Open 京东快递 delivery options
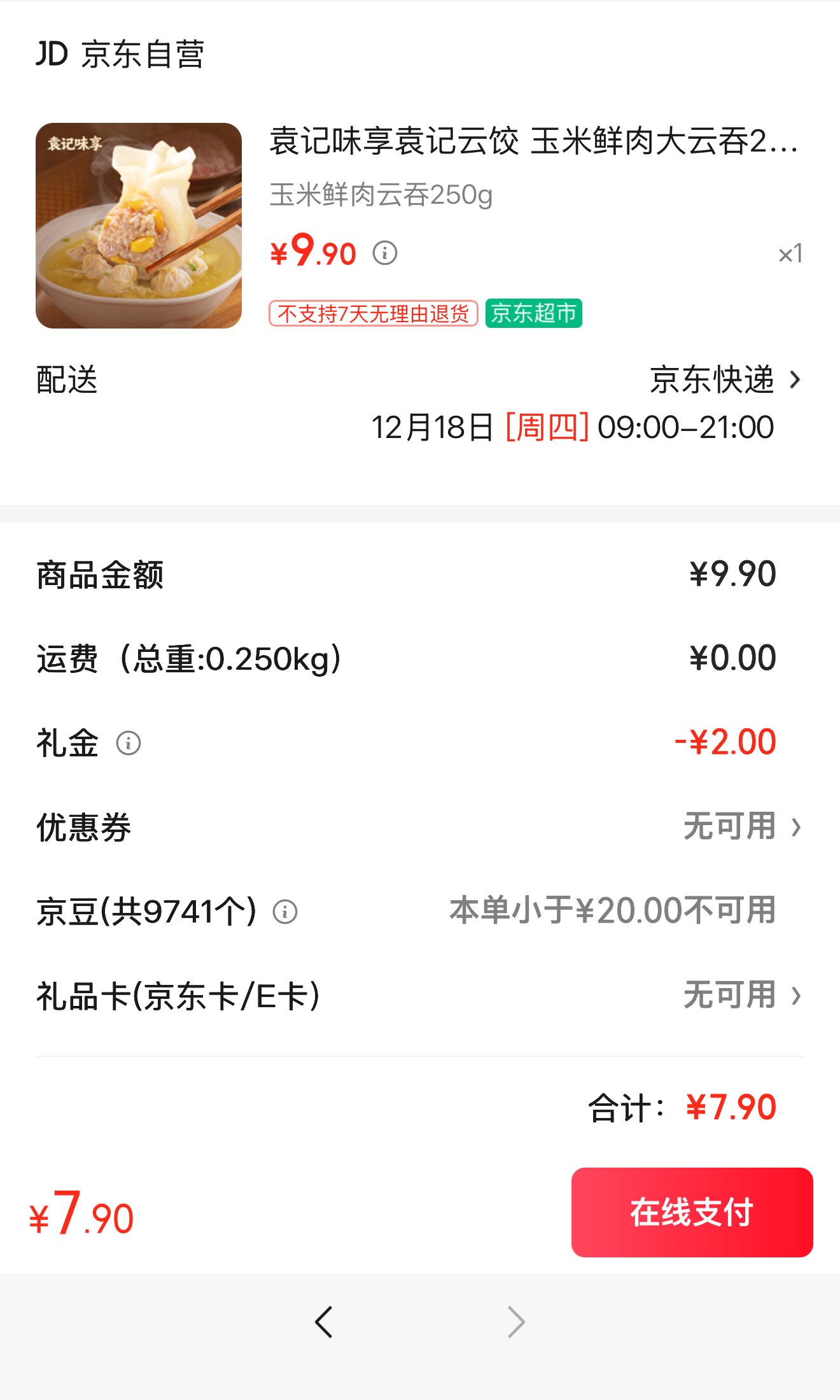Image resolution: width=840 pixels, height=1400 pixels. [724, 380]
